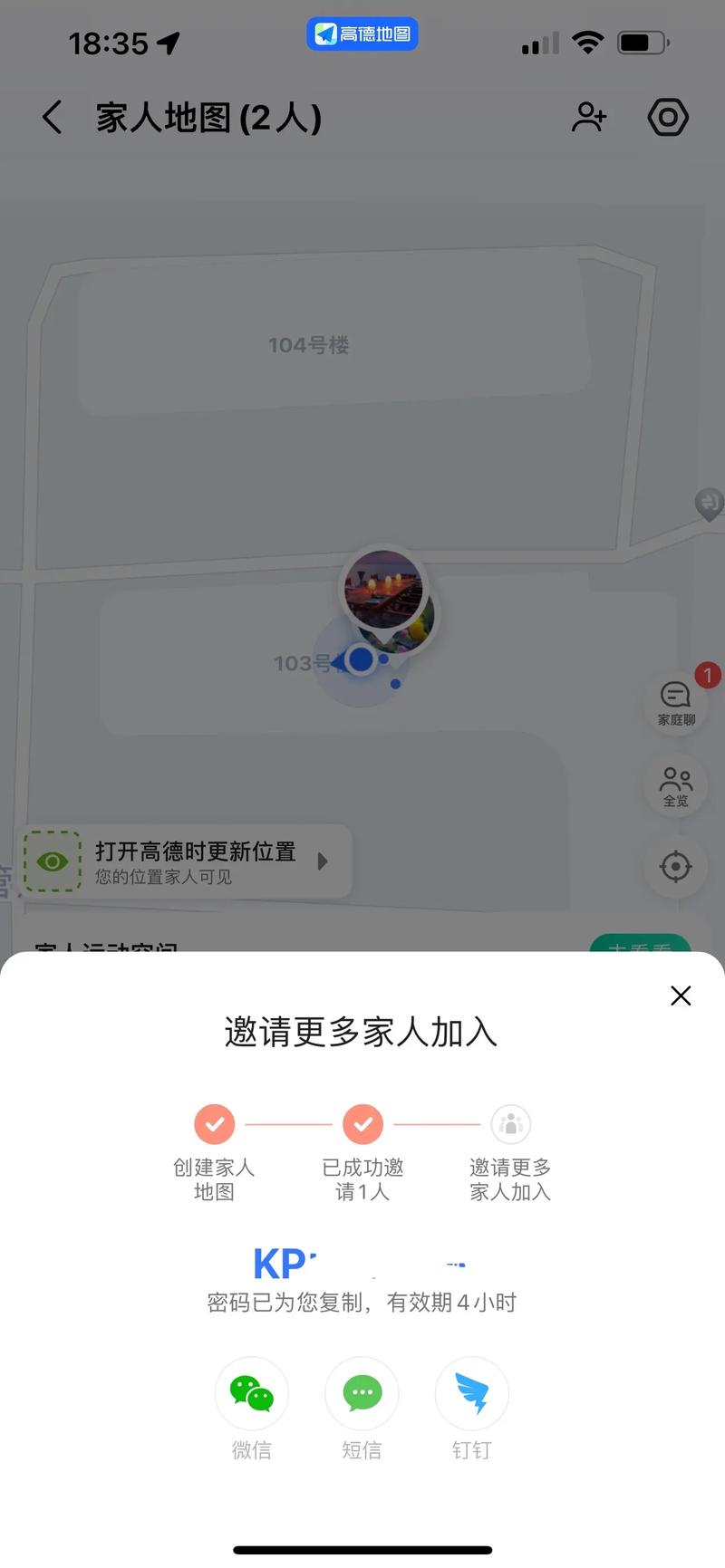Open the add family member icon
Viewport: 725px width, 1568px height.
tap(590, 118)
